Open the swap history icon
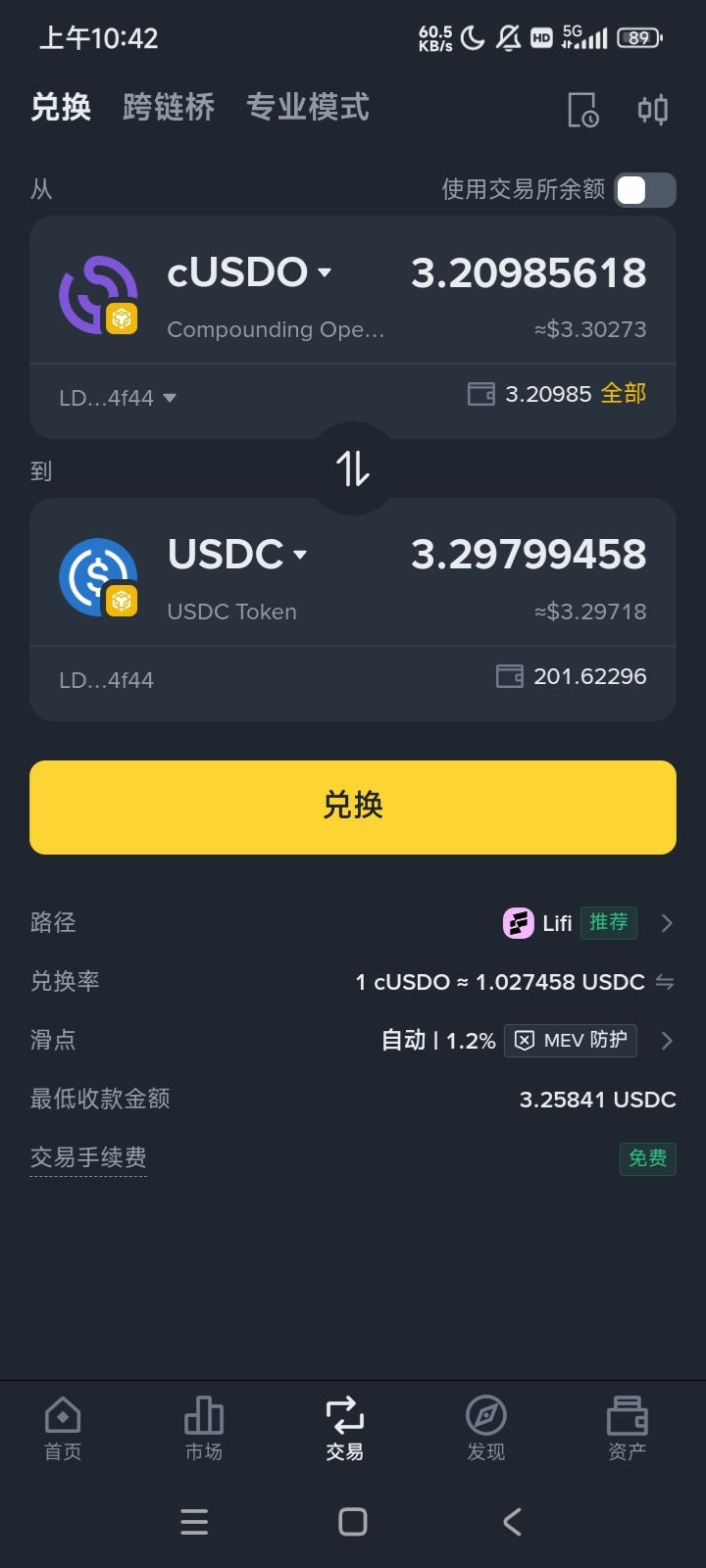 pos(582,110)
